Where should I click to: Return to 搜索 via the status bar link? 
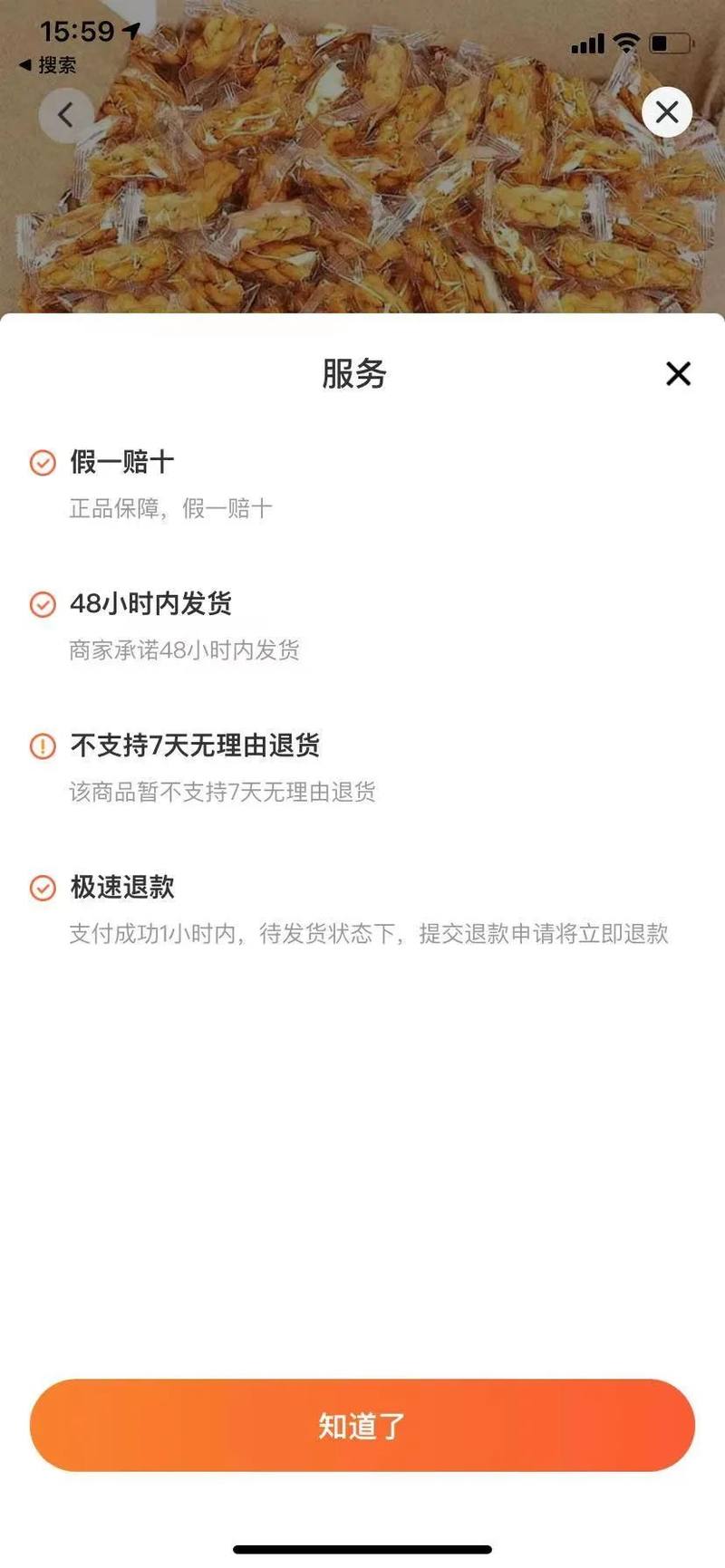click(x=47, y=65)
